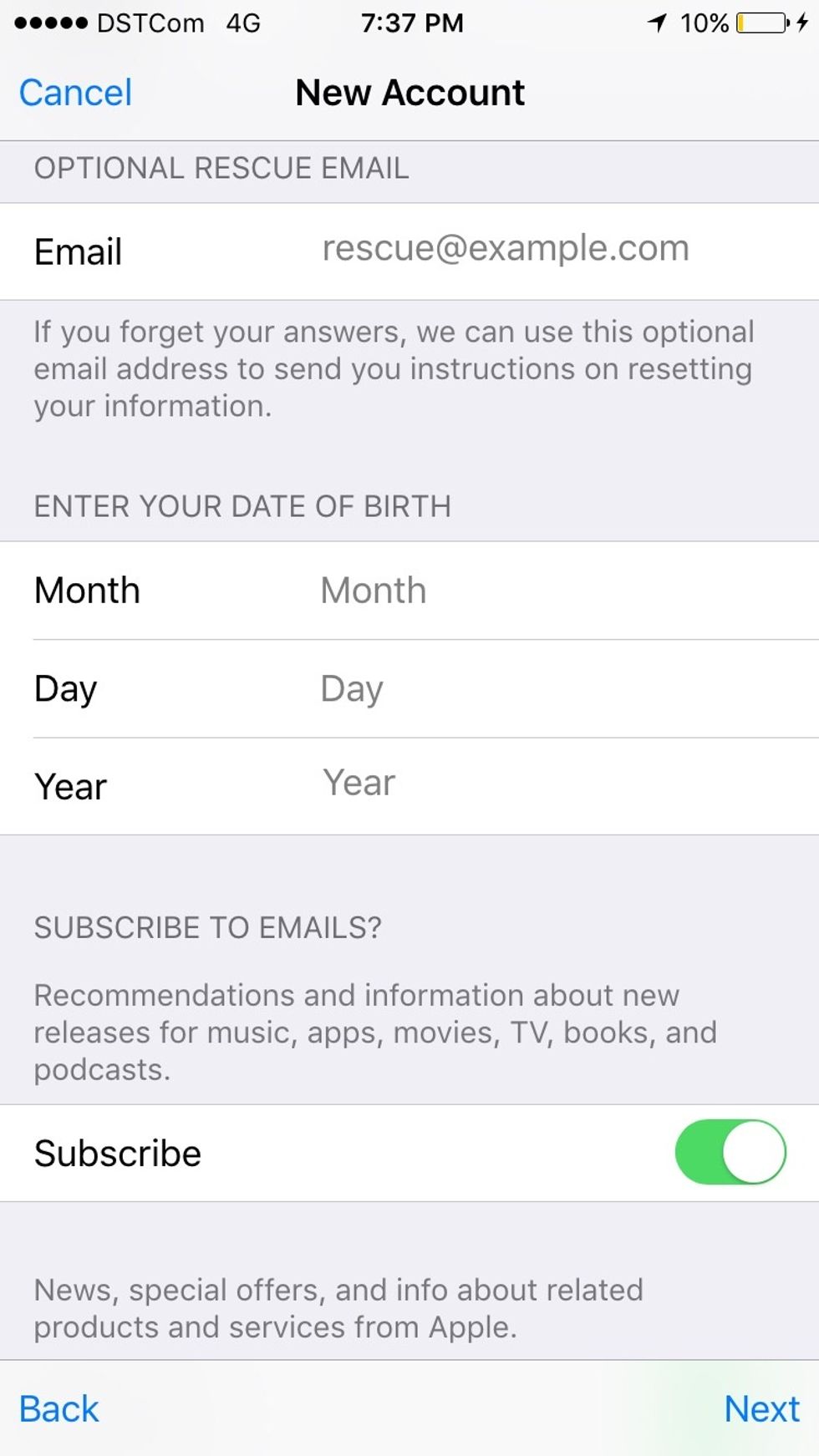Turn off the Subscribe switch

point(730,1152)
